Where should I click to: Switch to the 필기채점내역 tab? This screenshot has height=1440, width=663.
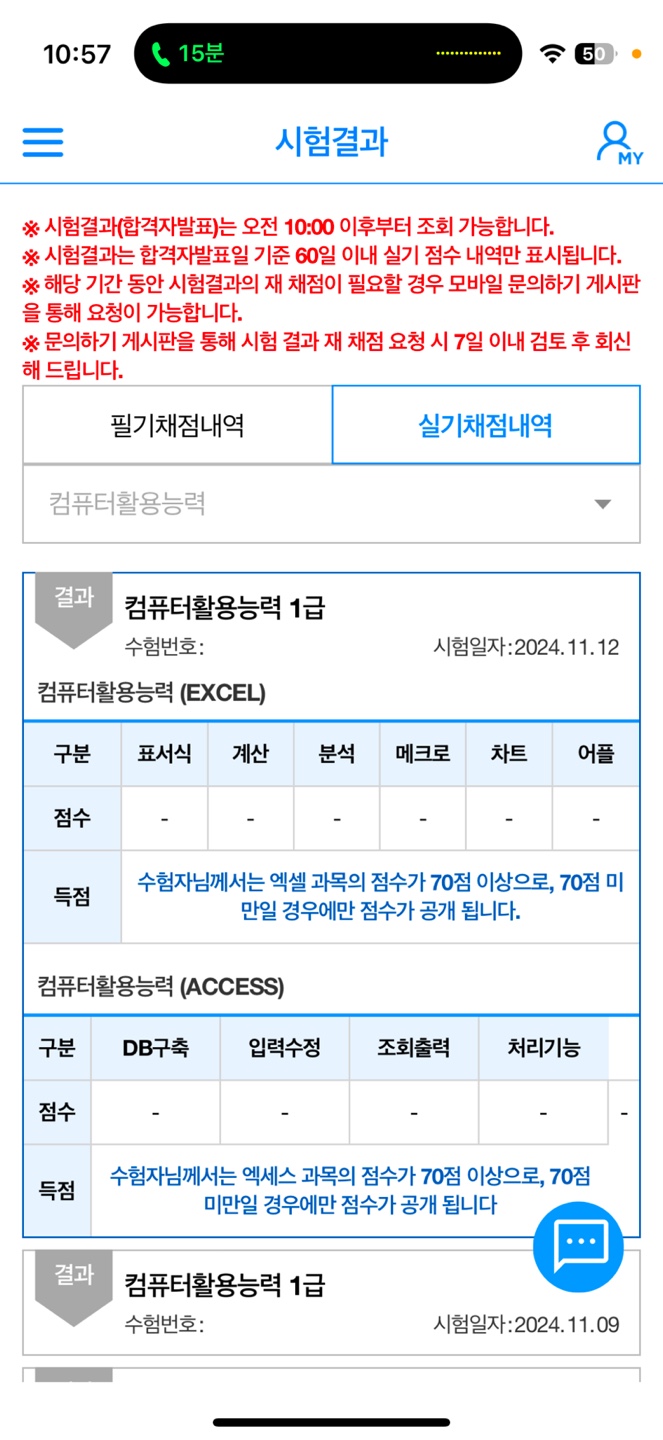point(177,426)
